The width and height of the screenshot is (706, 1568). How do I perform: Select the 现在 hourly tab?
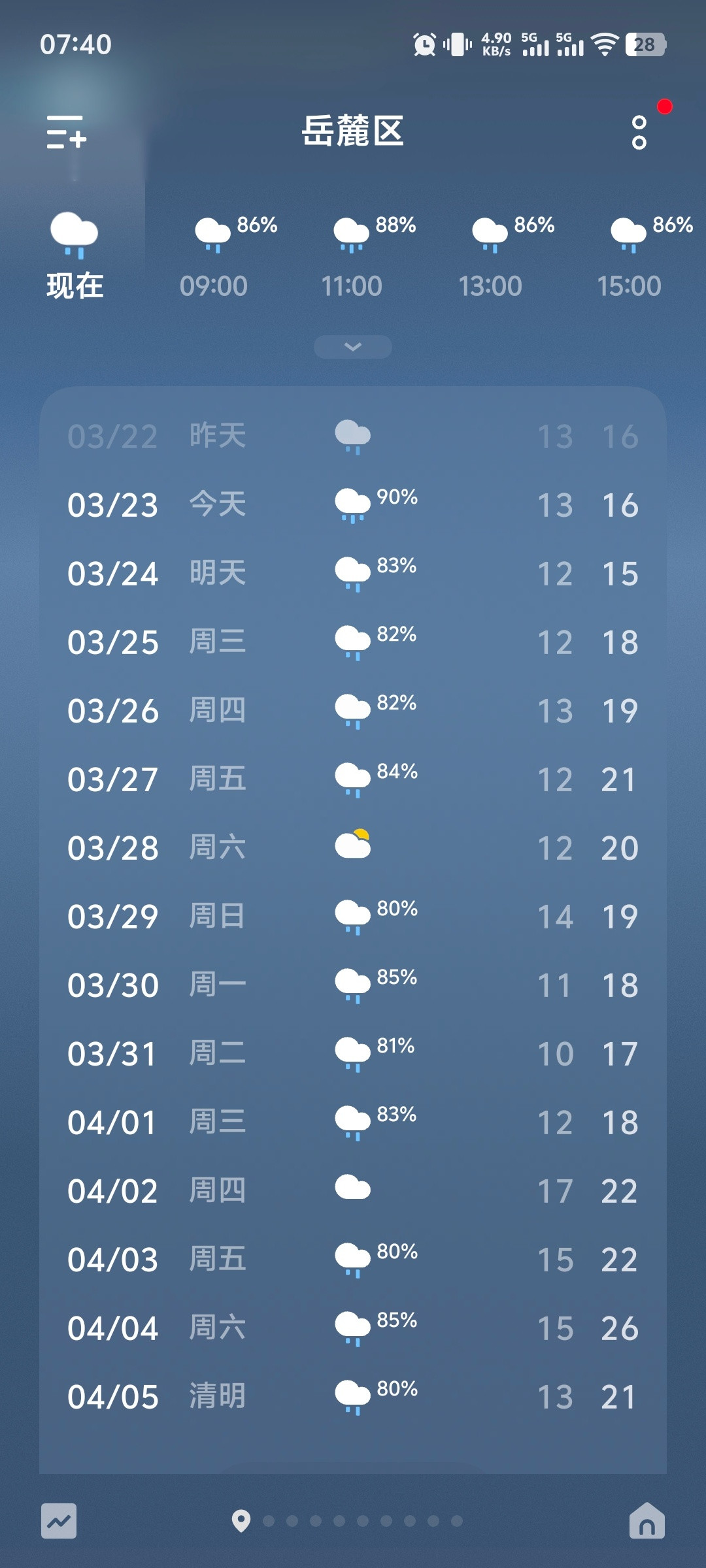(73, 286)
